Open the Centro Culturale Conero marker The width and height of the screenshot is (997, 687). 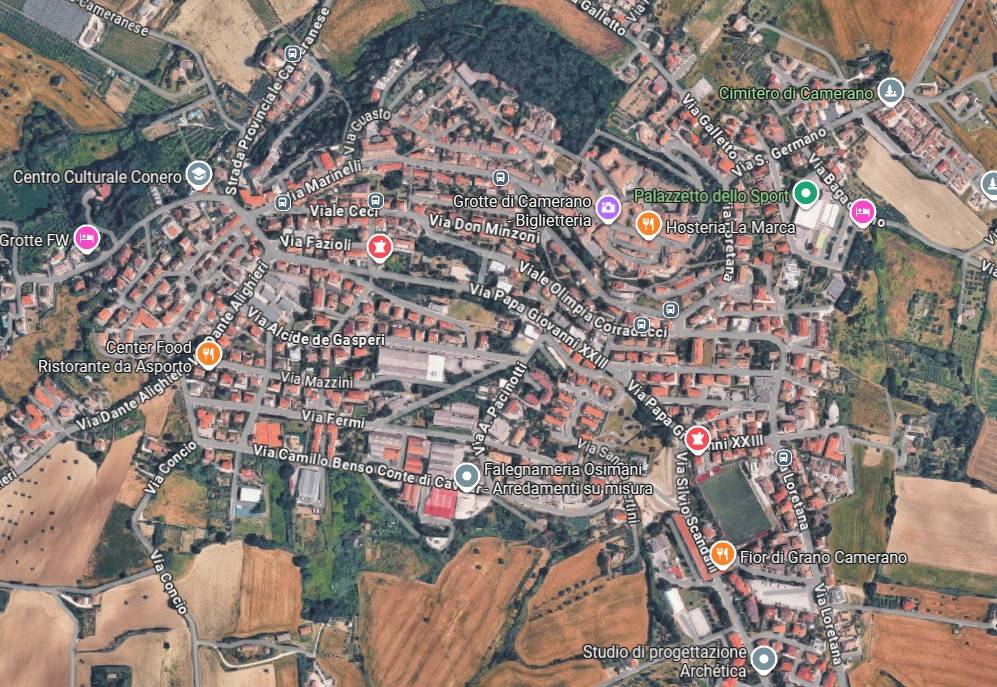coord(198,175)
